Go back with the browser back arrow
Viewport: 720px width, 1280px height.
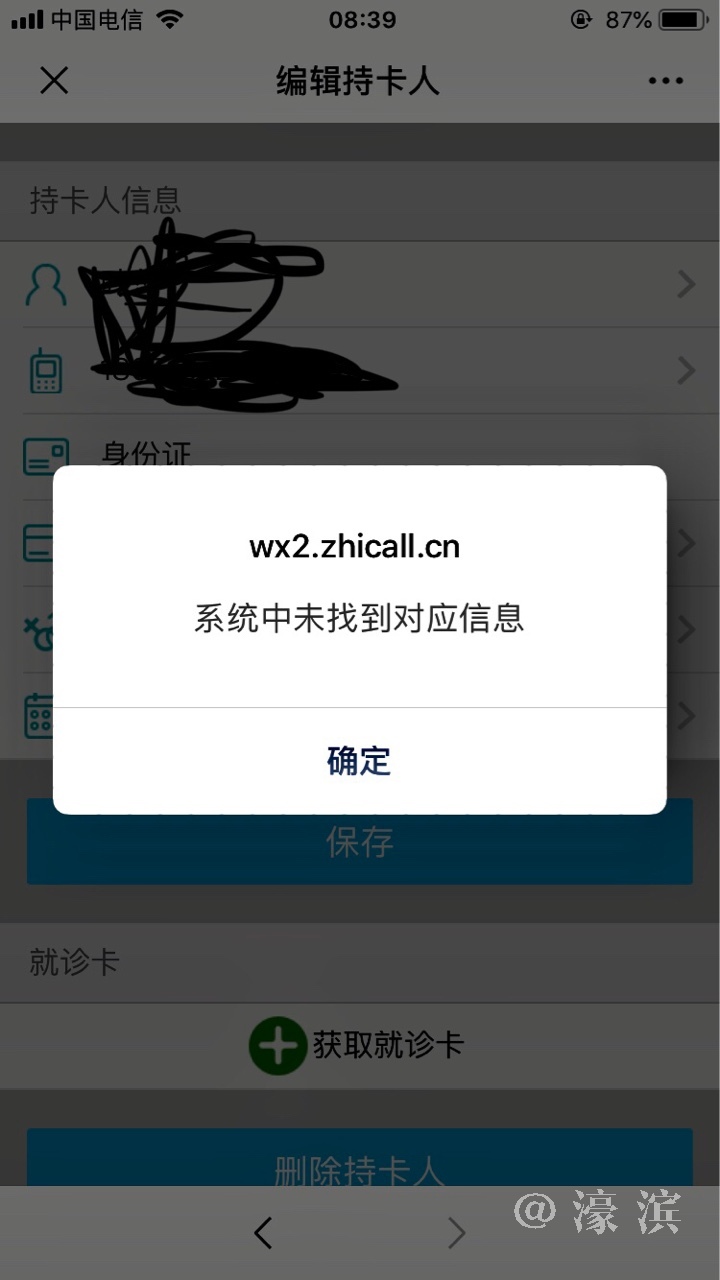pos(263,1233)
